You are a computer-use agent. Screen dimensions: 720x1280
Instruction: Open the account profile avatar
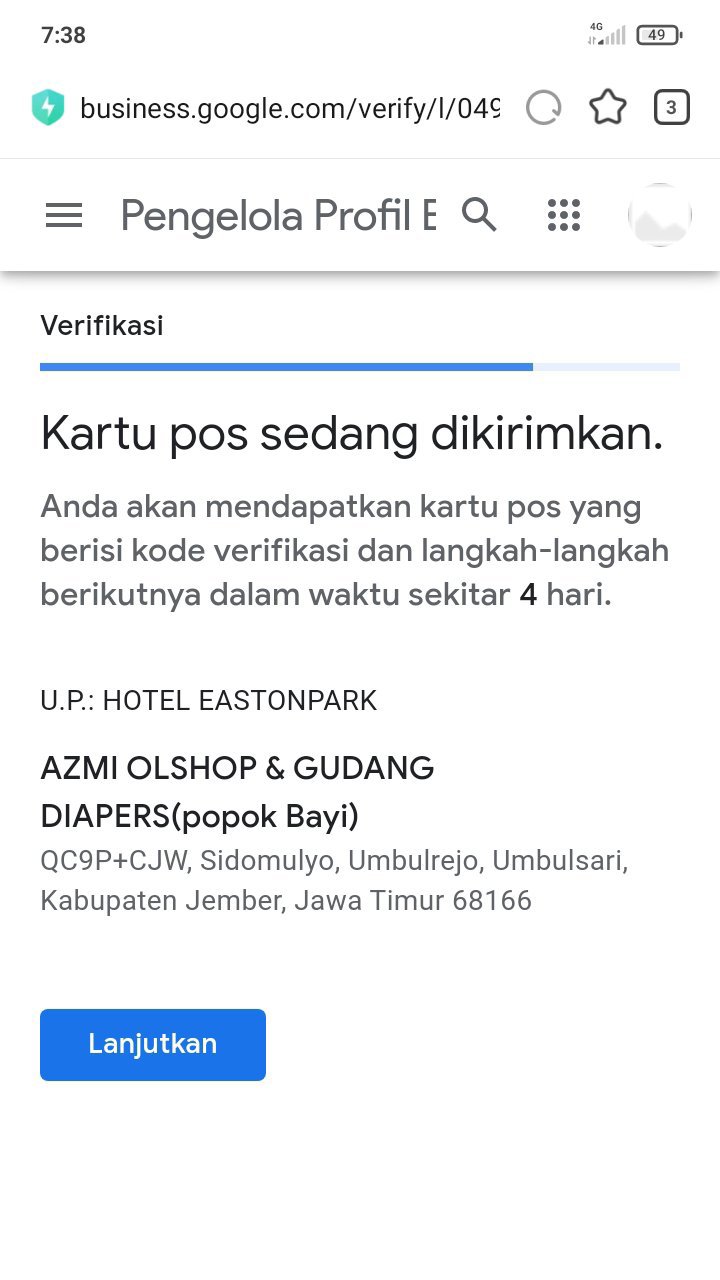[659, 215]
